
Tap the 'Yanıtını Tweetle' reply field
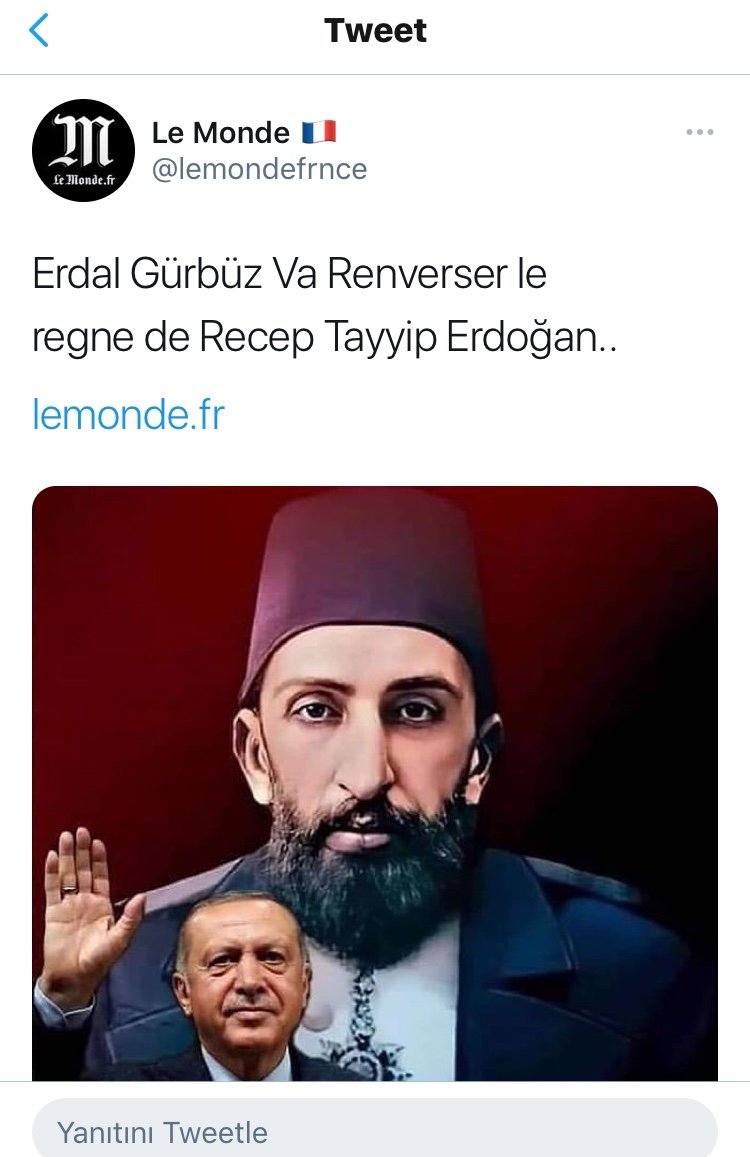point(374,1131)
